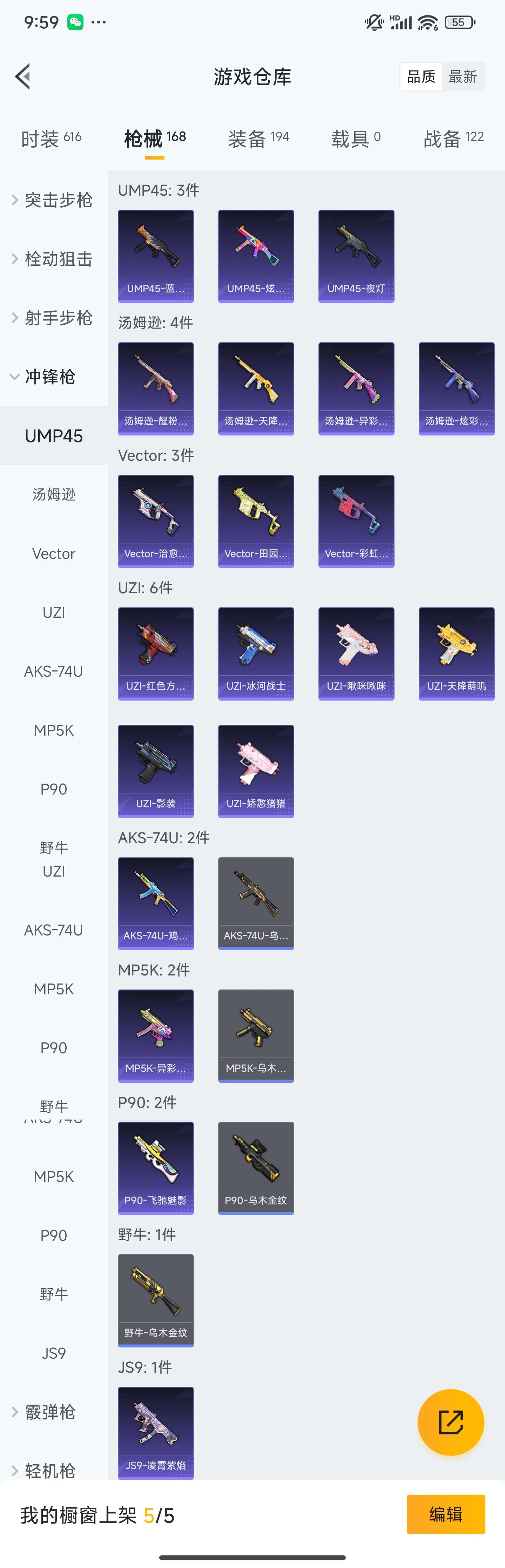505x1568 pixels.
Task: Expand the 突击步枪 category
Action: 54,200
